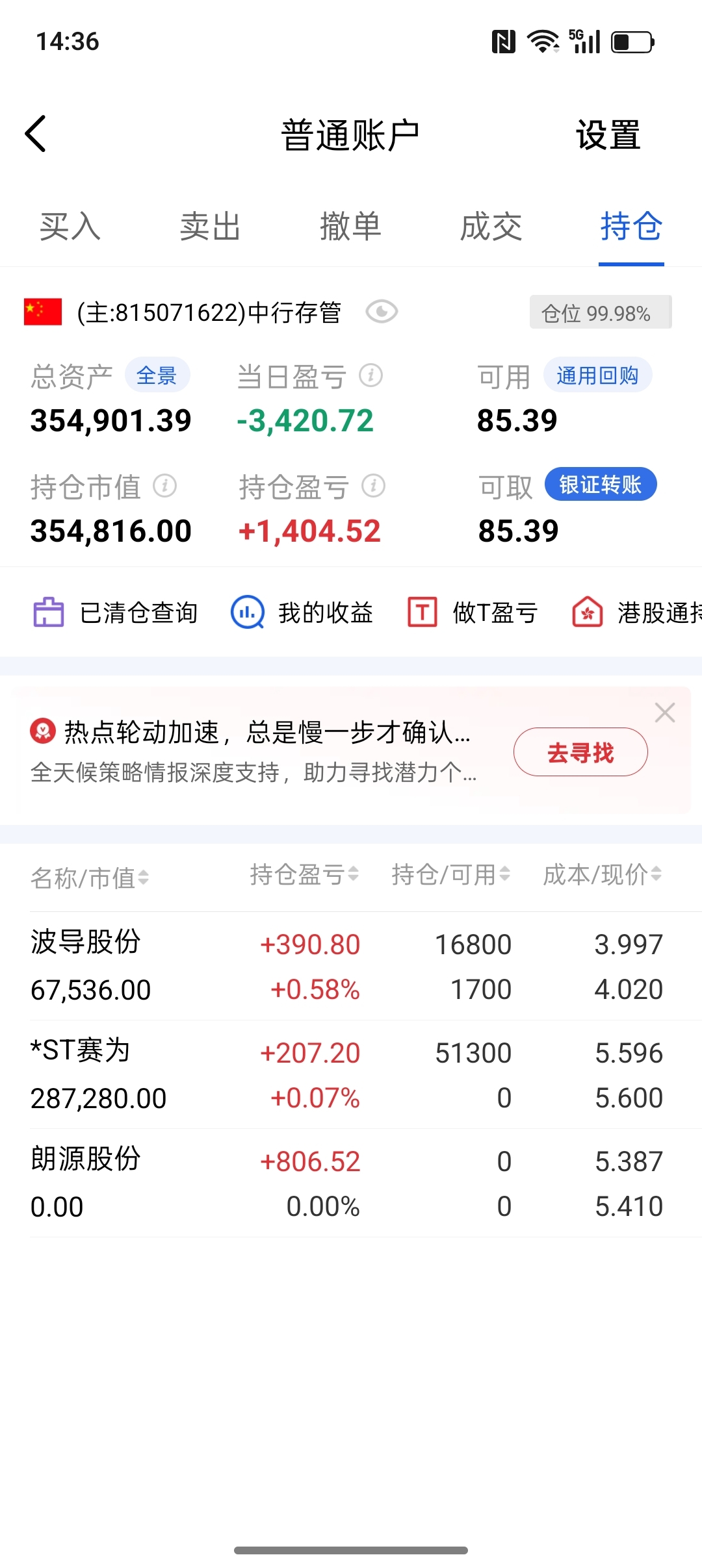Go back using the top-left arrow
Image resolution: width=702 pixels, height=1568 pixels.
point(36,134)
